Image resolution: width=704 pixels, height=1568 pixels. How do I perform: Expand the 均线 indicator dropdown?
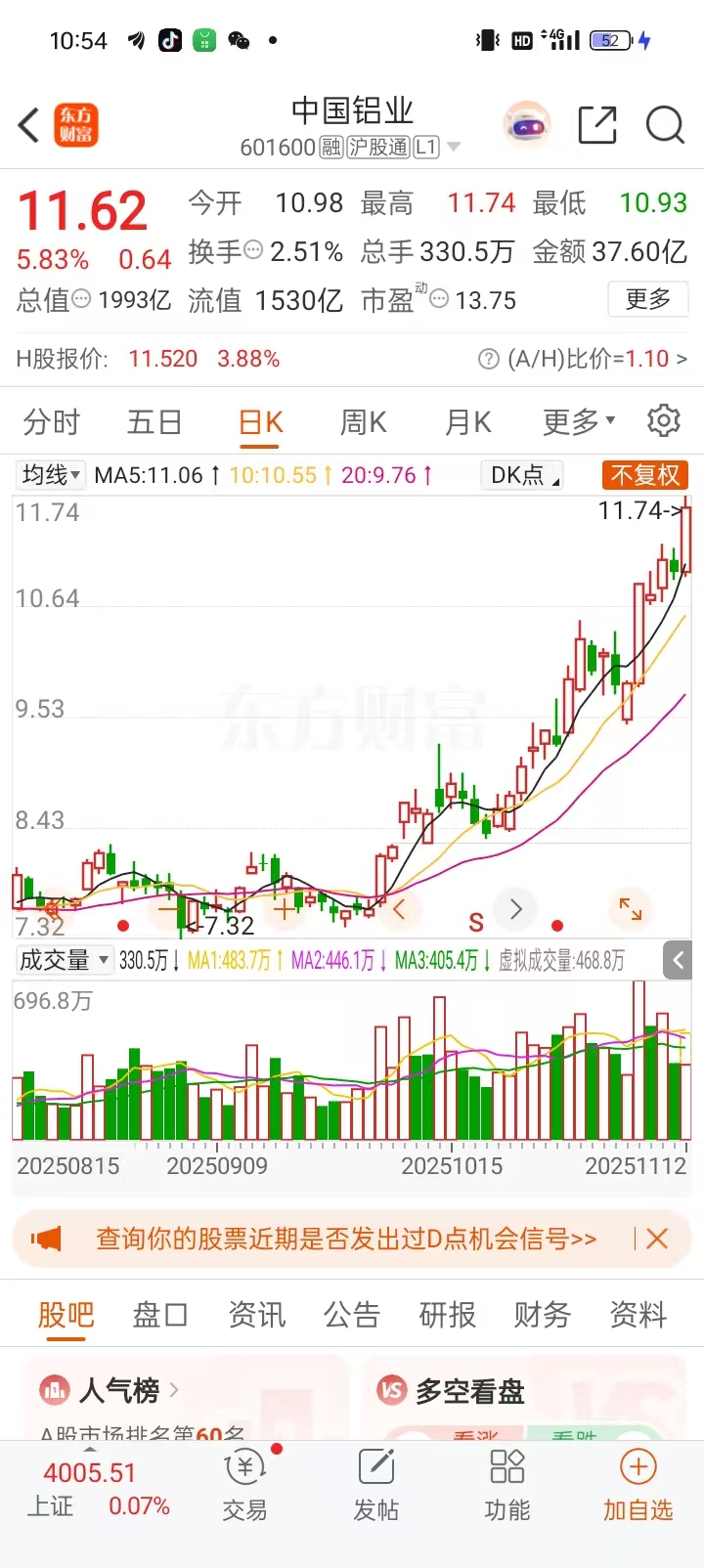point(51,475)
